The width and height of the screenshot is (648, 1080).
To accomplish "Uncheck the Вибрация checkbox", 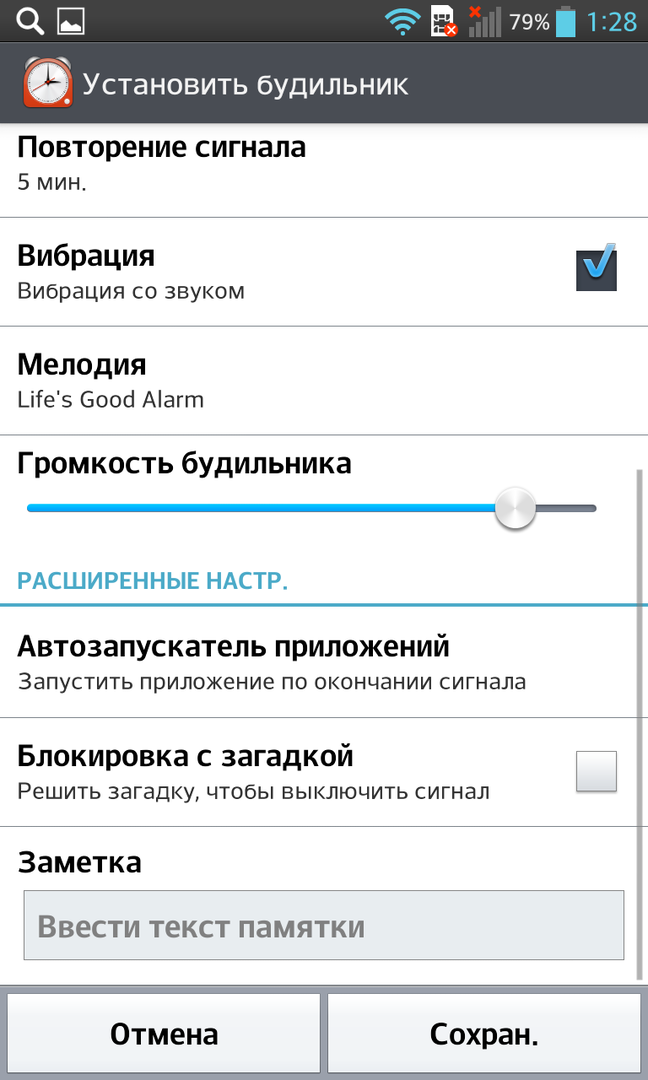I will click(x=596, y=270).
